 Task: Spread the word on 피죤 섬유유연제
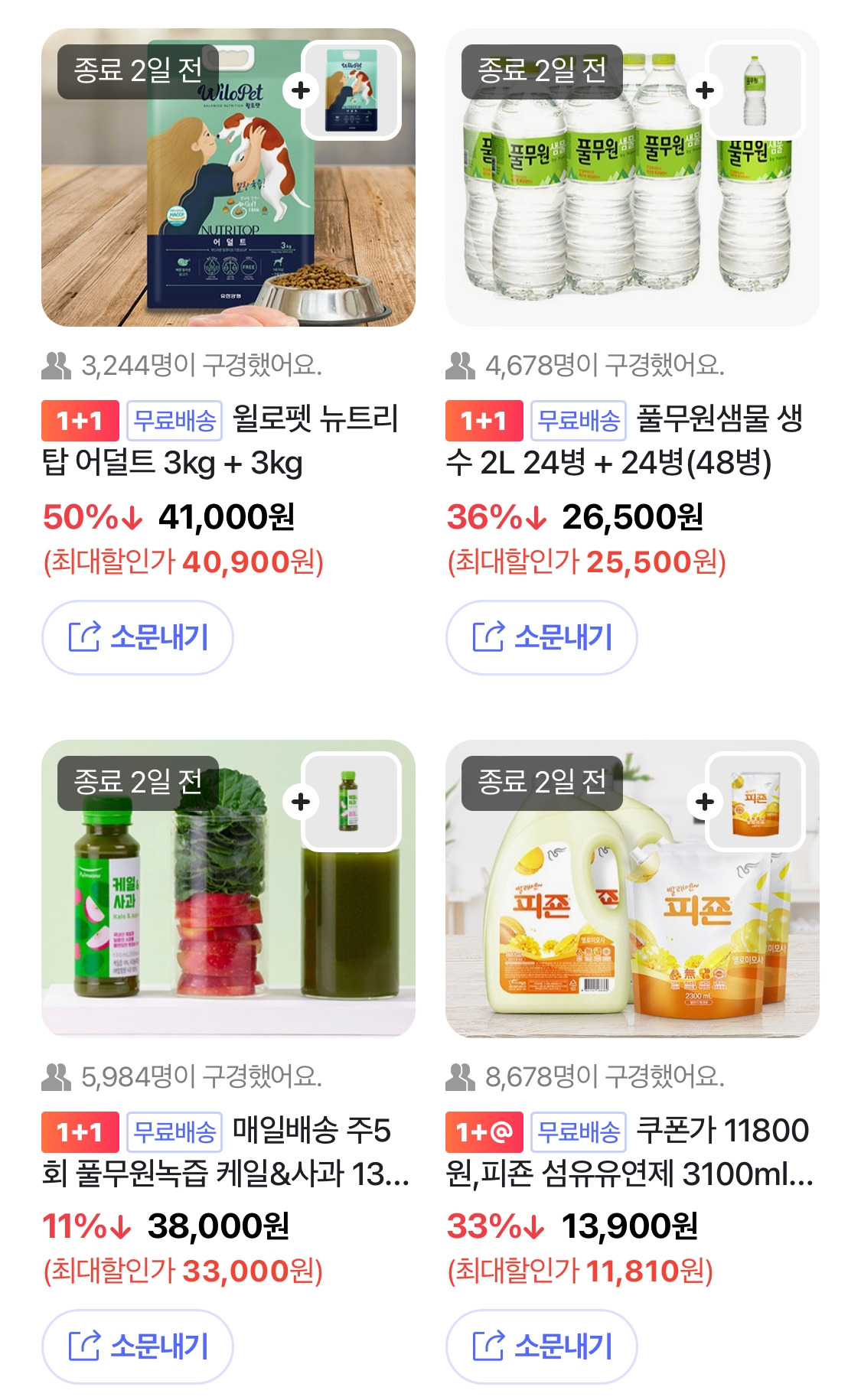pyautogui.click(x=542, y=1346)
